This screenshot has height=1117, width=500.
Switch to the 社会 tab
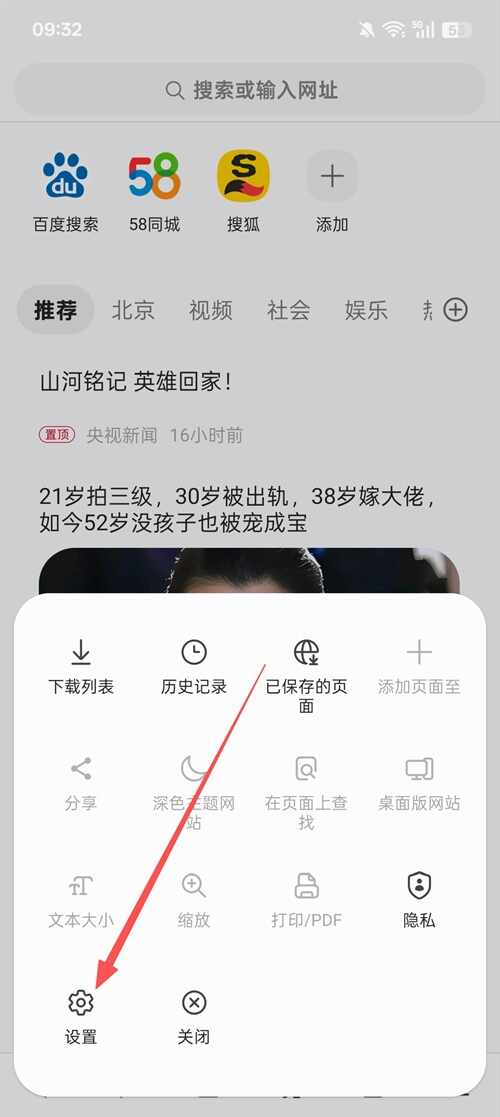(288, 310)
